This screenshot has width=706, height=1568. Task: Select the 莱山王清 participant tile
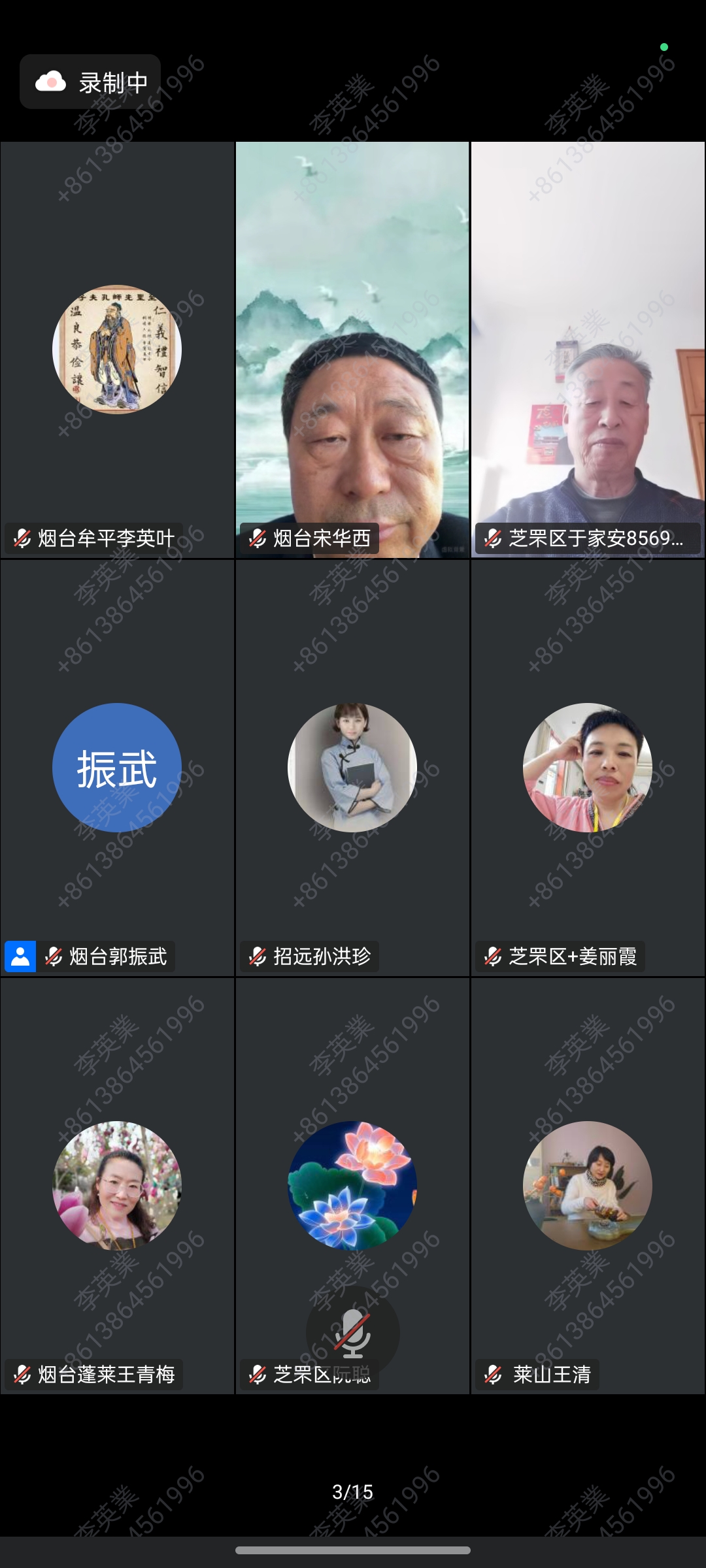coord(588,1186)
